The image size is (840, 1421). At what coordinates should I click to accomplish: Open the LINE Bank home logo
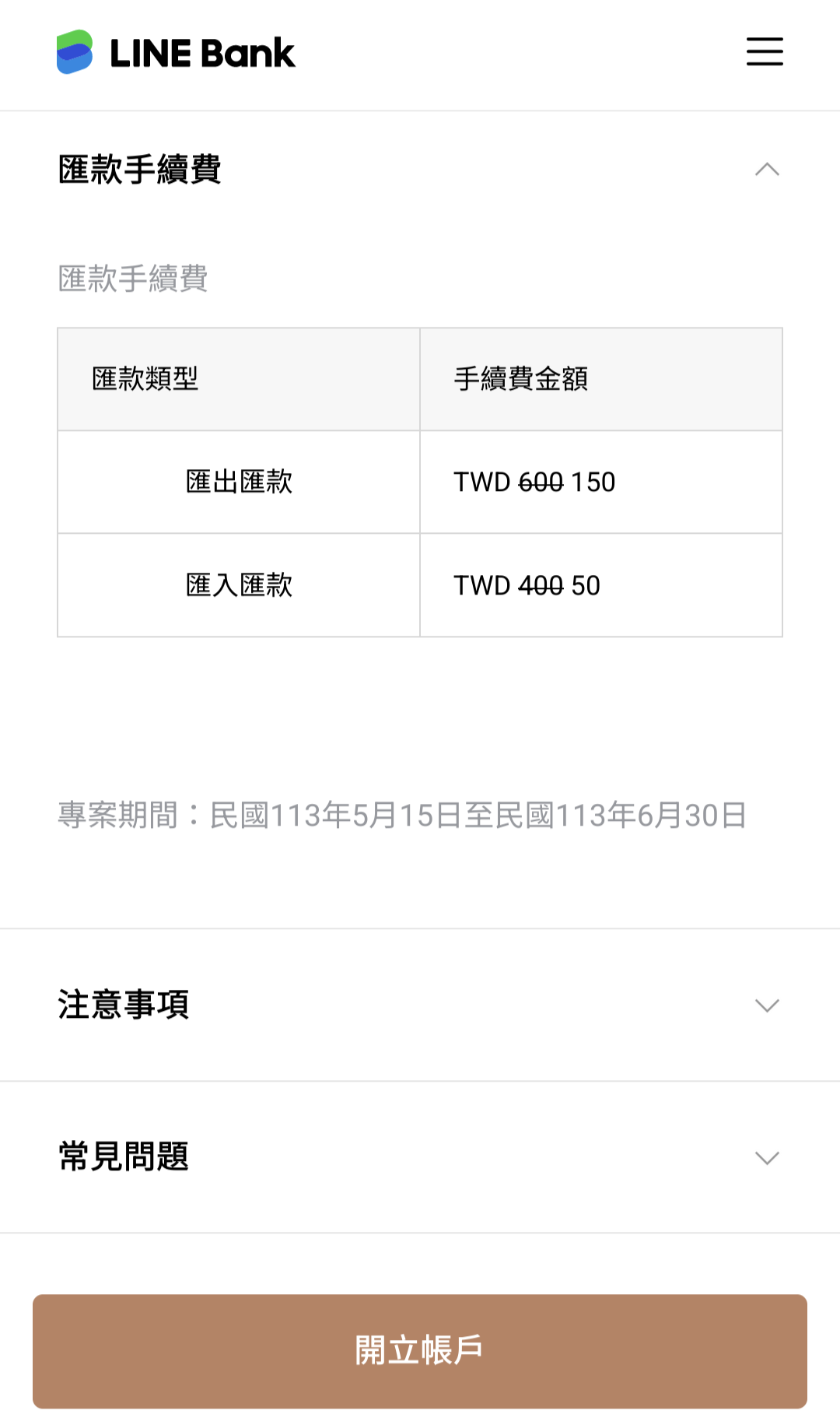pyautogui.click(x=176, y=53)
